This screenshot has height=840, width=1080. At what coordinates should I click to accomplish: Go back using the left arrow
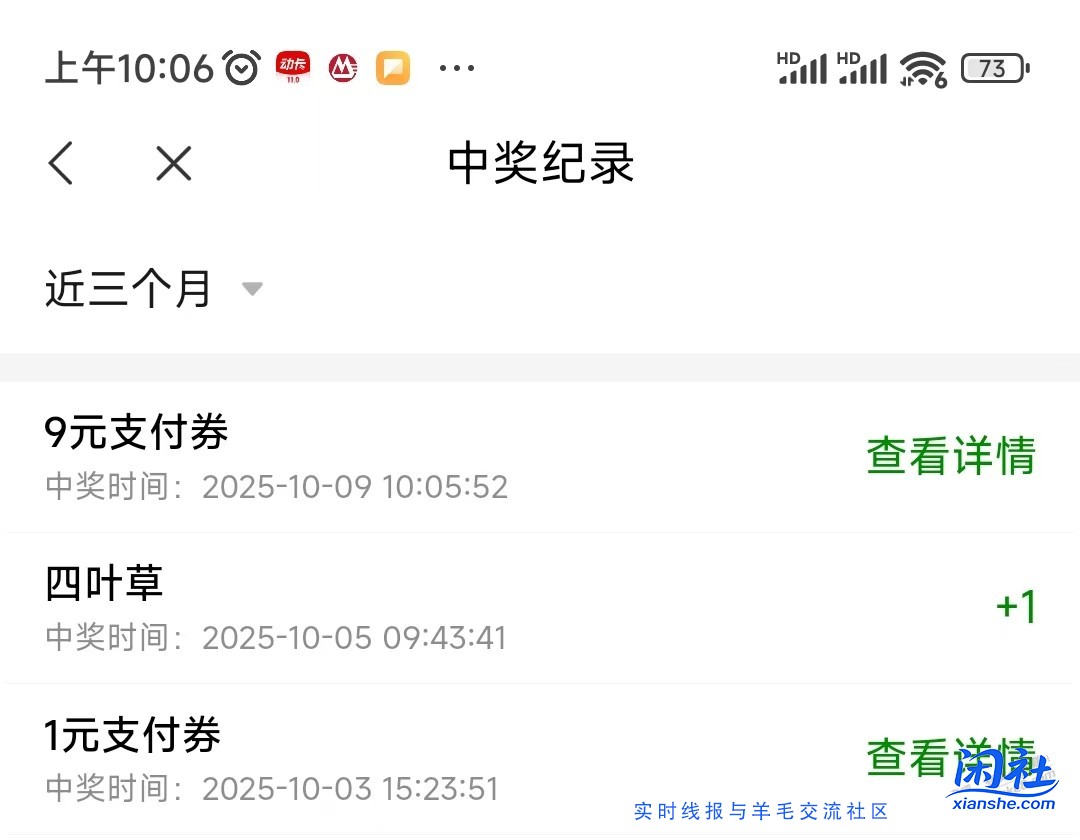[x=61, y=163]
